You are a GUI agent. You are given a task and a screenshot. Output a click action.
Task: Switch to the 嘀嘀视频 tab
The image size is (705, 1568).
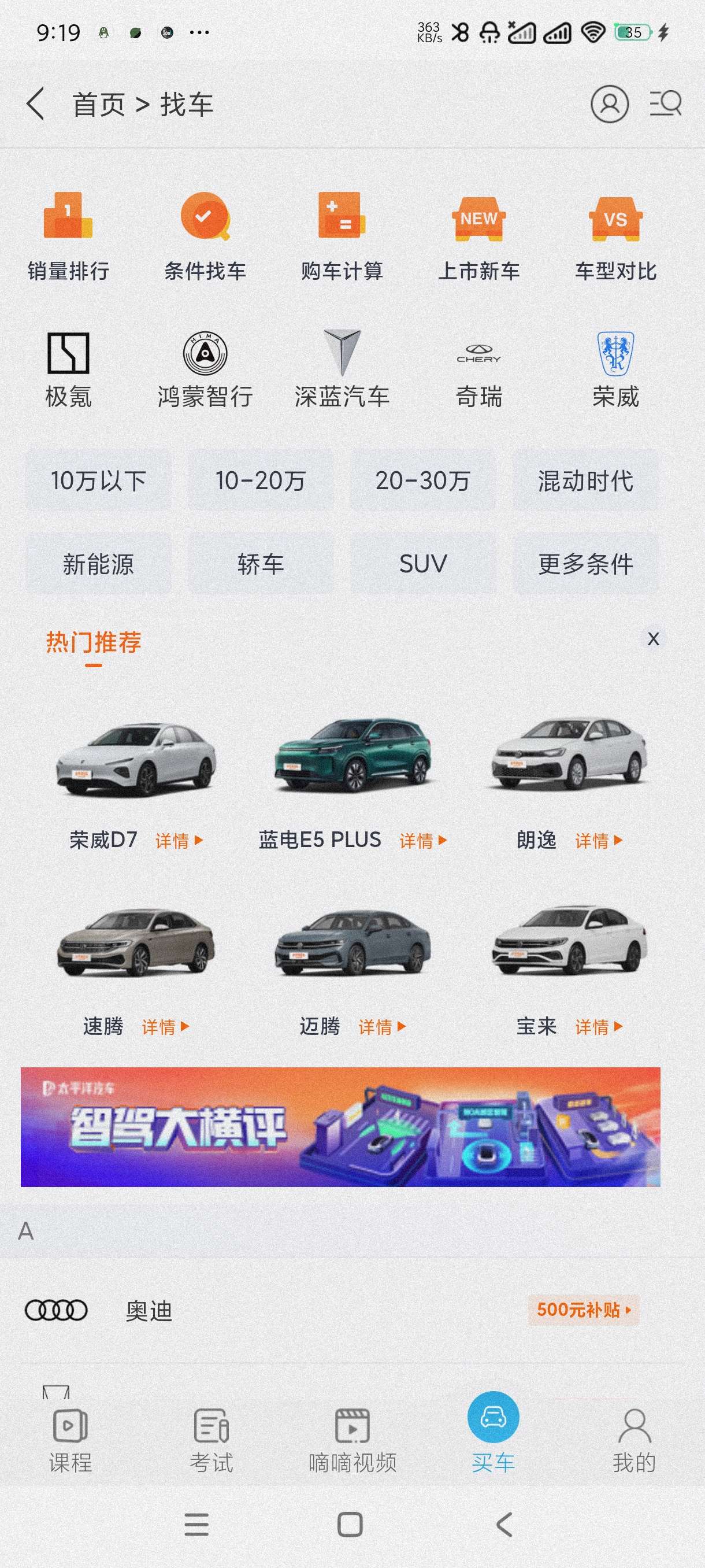pos(352,1440)
